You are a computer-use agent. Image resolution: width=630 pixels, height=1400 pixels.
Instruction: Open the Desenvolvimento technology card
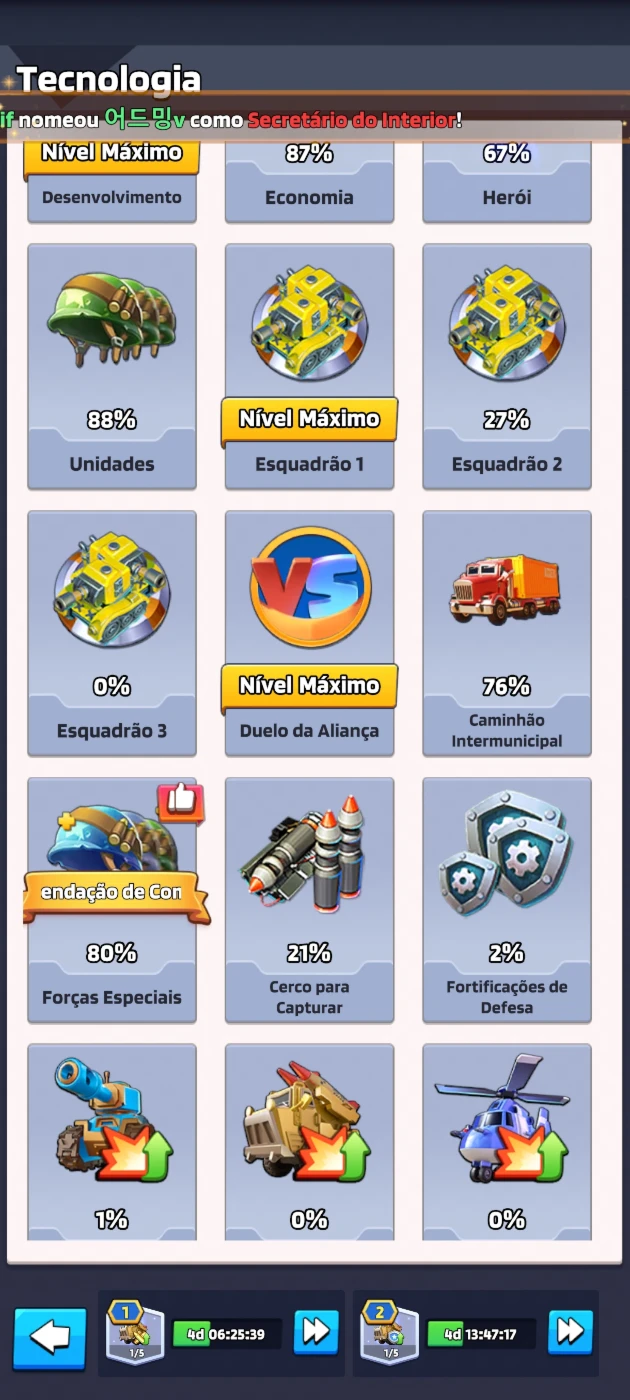[x=112, y=182]
